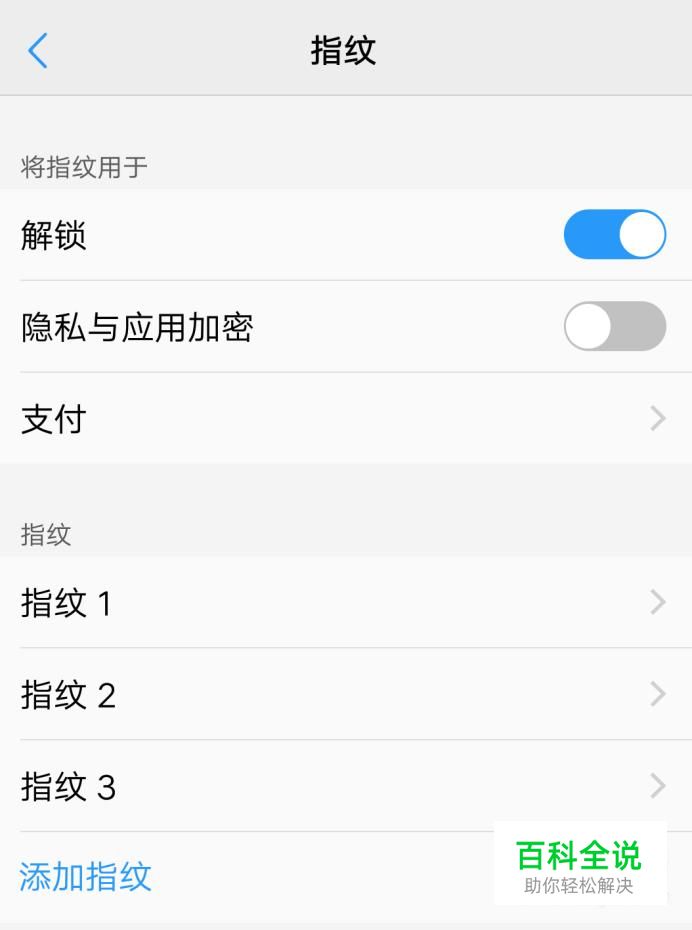
Task: Turn off the 解锁 fingerprint switch
Action: tap(614, 235)
